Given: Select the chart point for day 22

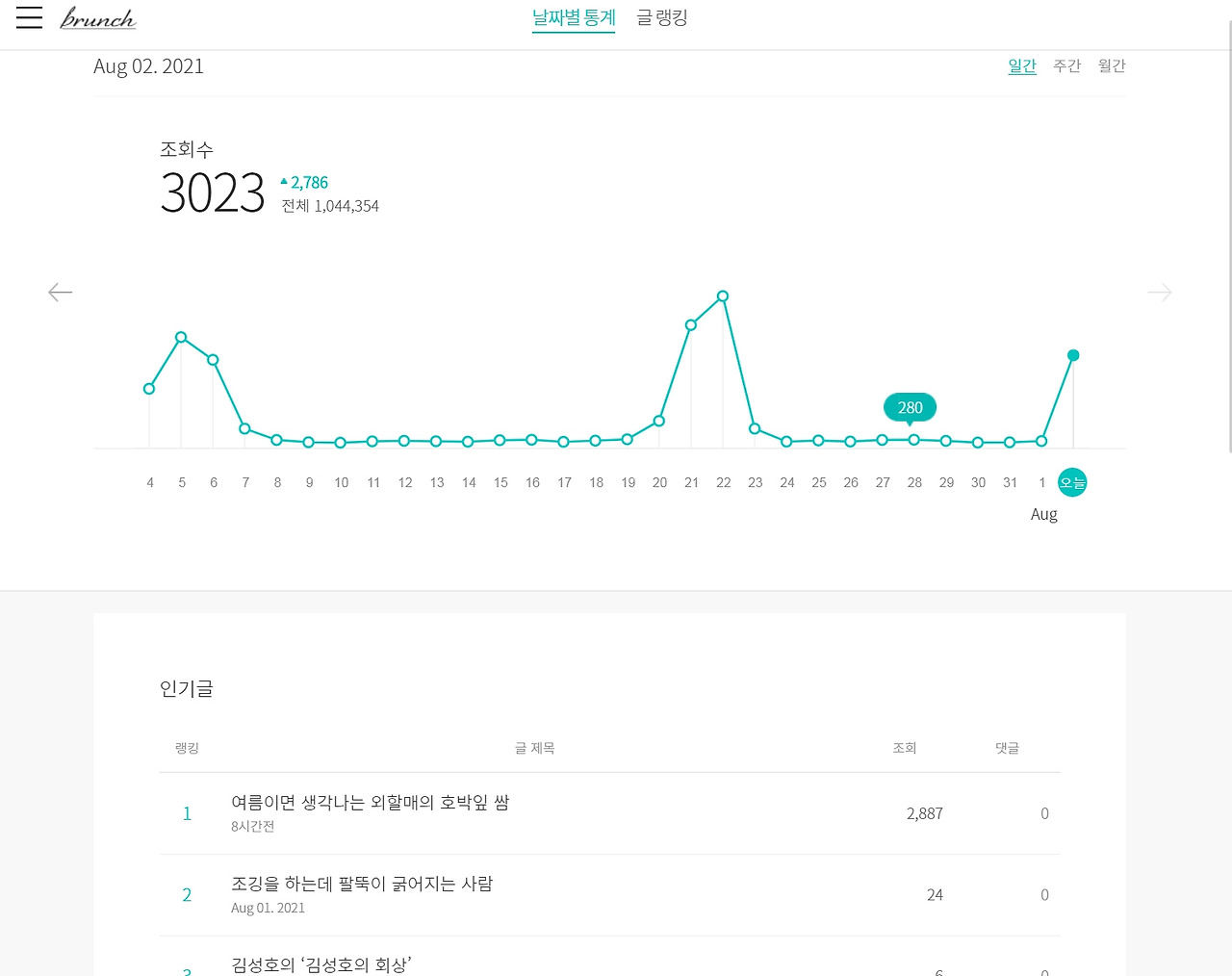Looking at the screenshot, I should [x=723, y=296].
